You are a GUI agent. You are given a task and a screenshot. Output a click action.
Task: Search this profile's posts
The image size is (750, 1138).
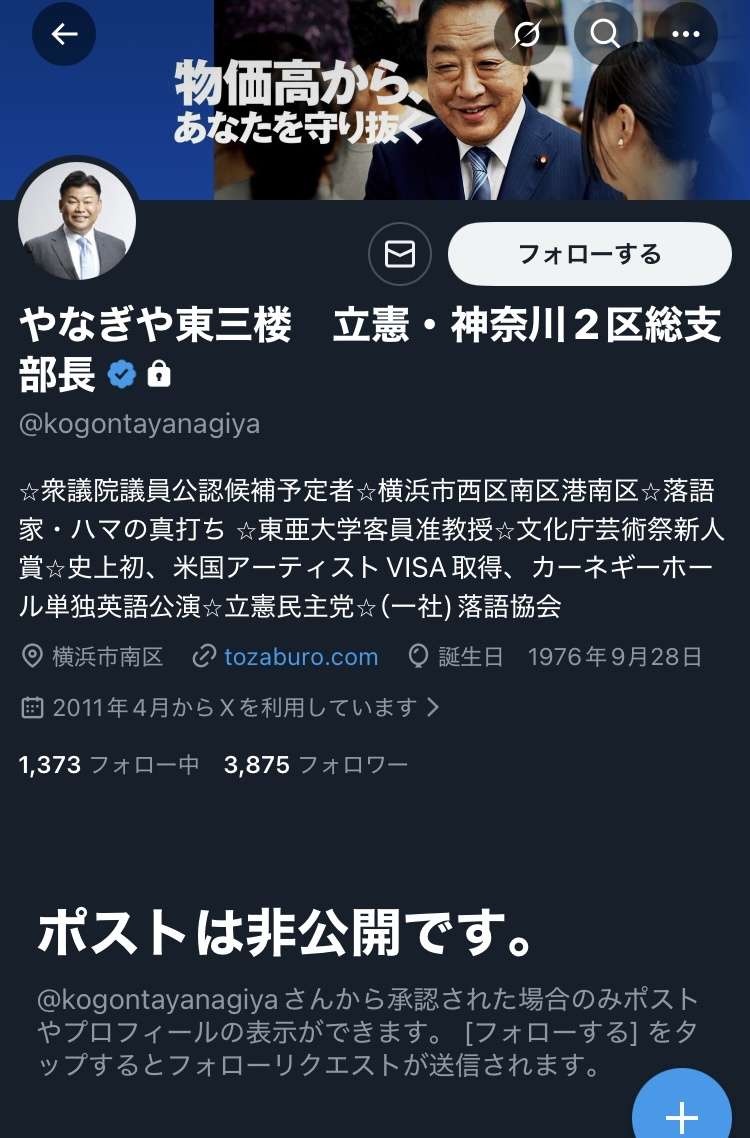(605, 34)
